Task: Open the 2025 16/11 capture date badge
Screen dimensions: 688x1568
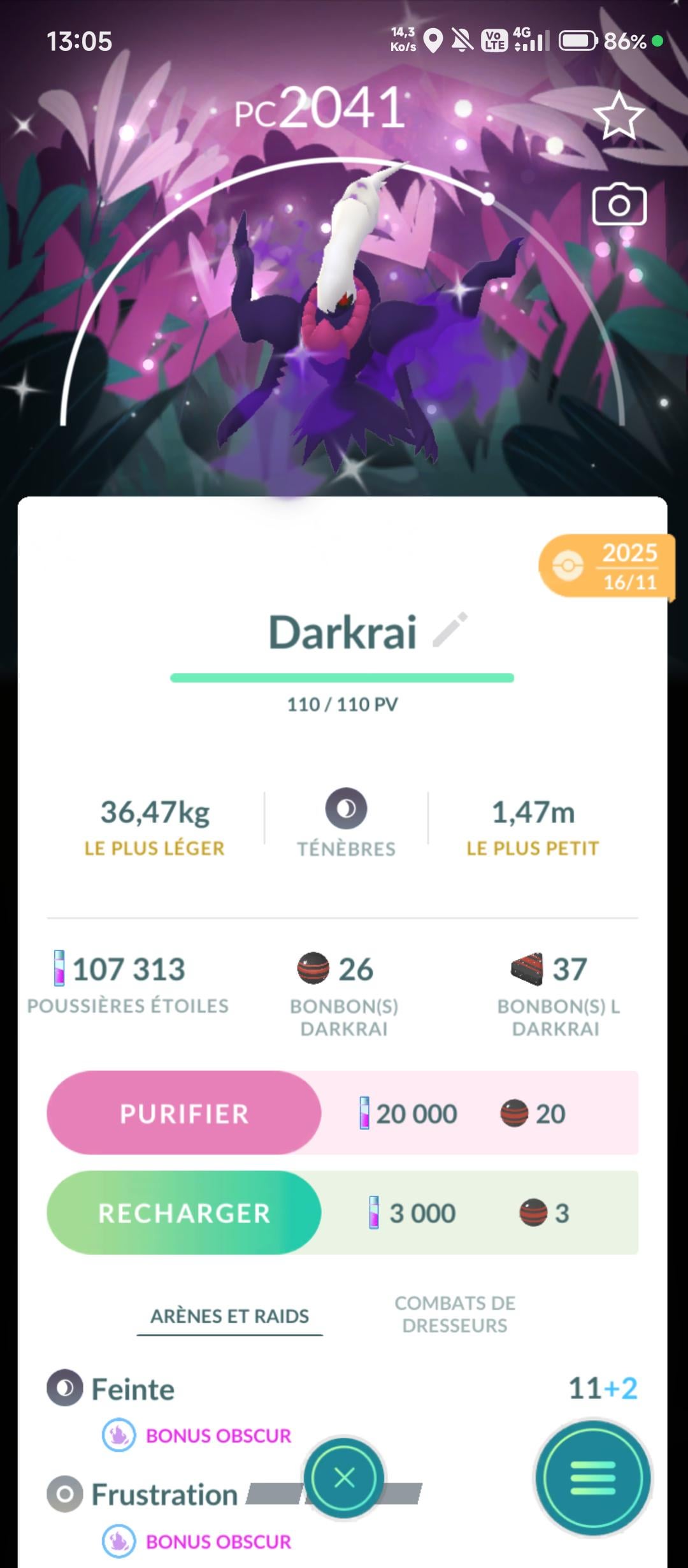Action: pyautogui.click(x=606, y=566)
